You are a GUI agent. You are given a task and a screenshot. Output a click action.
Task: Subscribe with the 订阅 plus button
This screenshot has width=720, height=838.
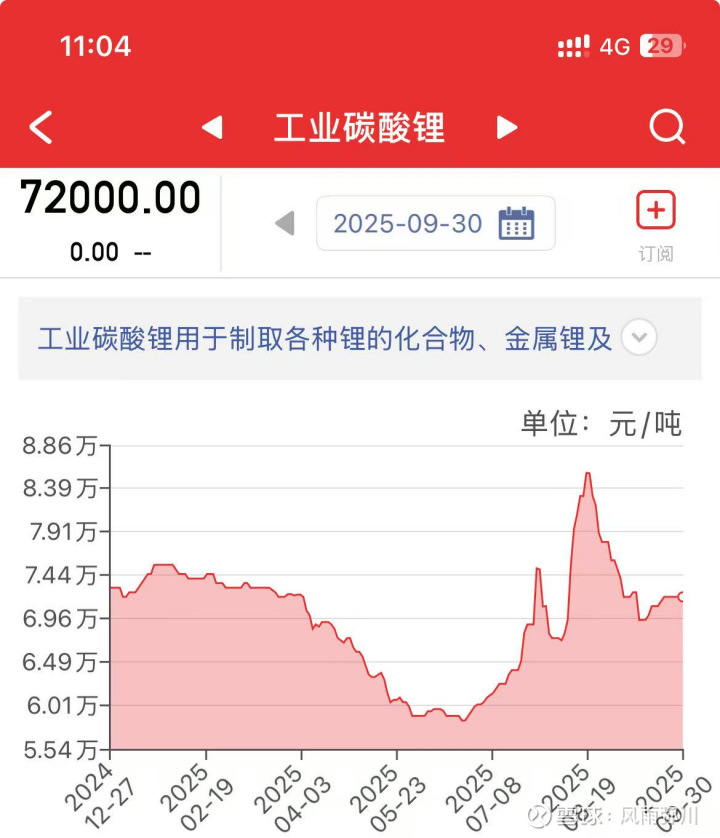656,212
